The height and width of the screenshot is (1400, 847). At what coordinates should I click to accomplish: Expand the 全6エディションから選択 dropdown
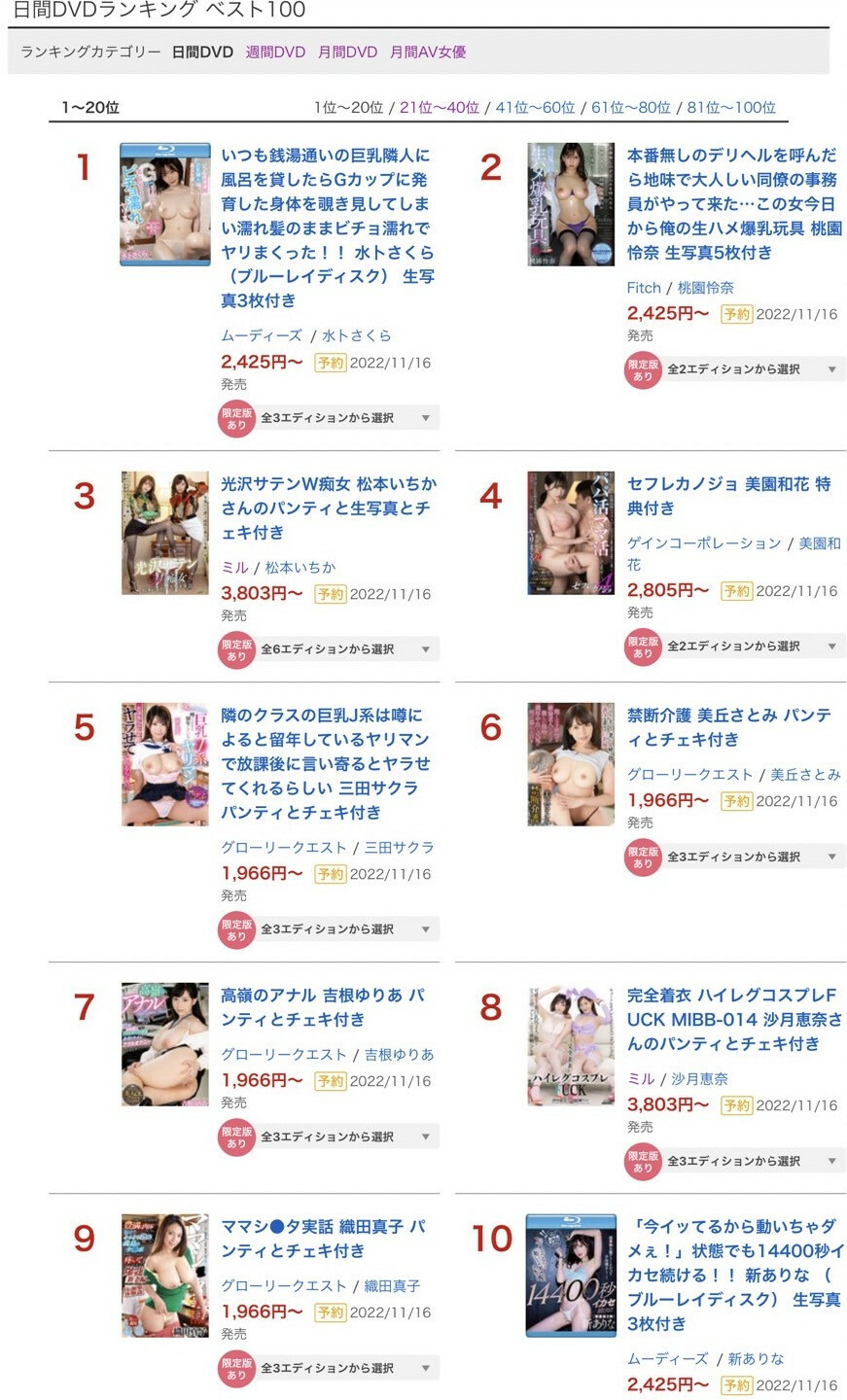pyautogui.click(x=345, y=649)
